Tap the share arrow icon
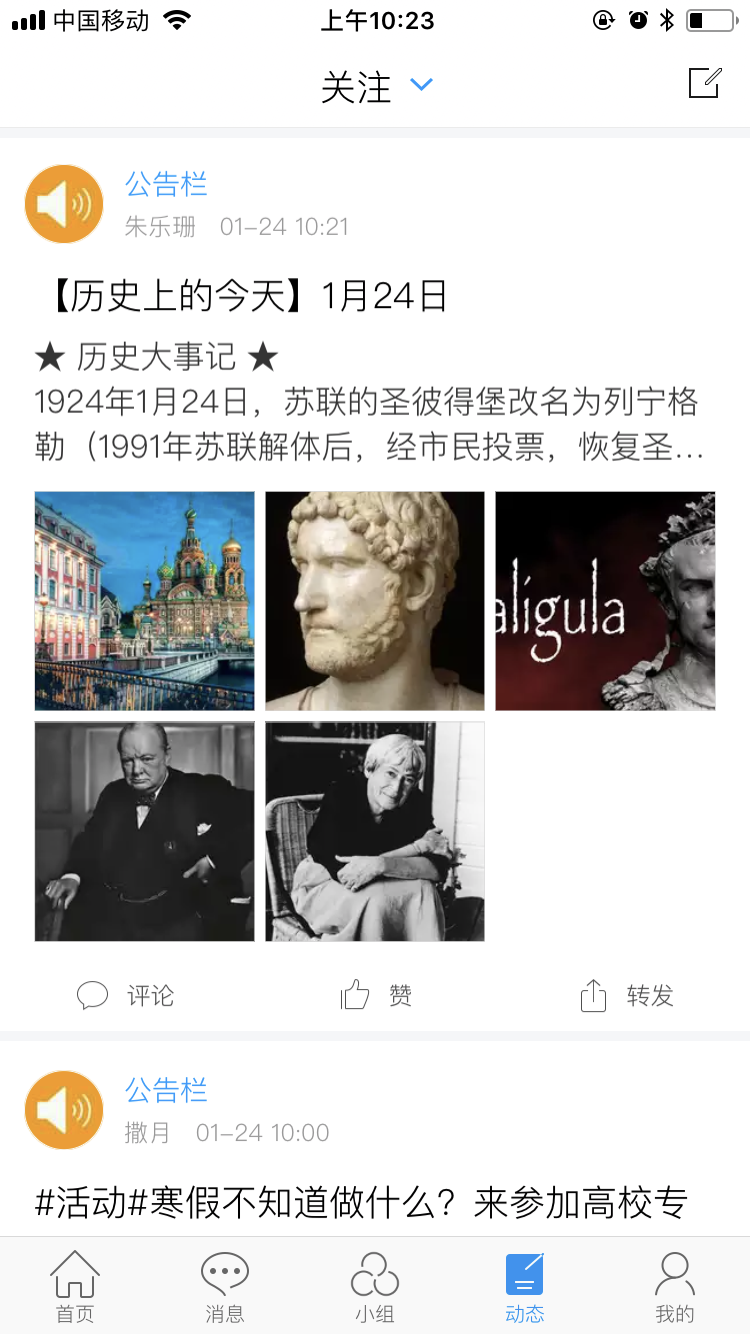Viewport: 750px width, 1334px height. (594, 994)
